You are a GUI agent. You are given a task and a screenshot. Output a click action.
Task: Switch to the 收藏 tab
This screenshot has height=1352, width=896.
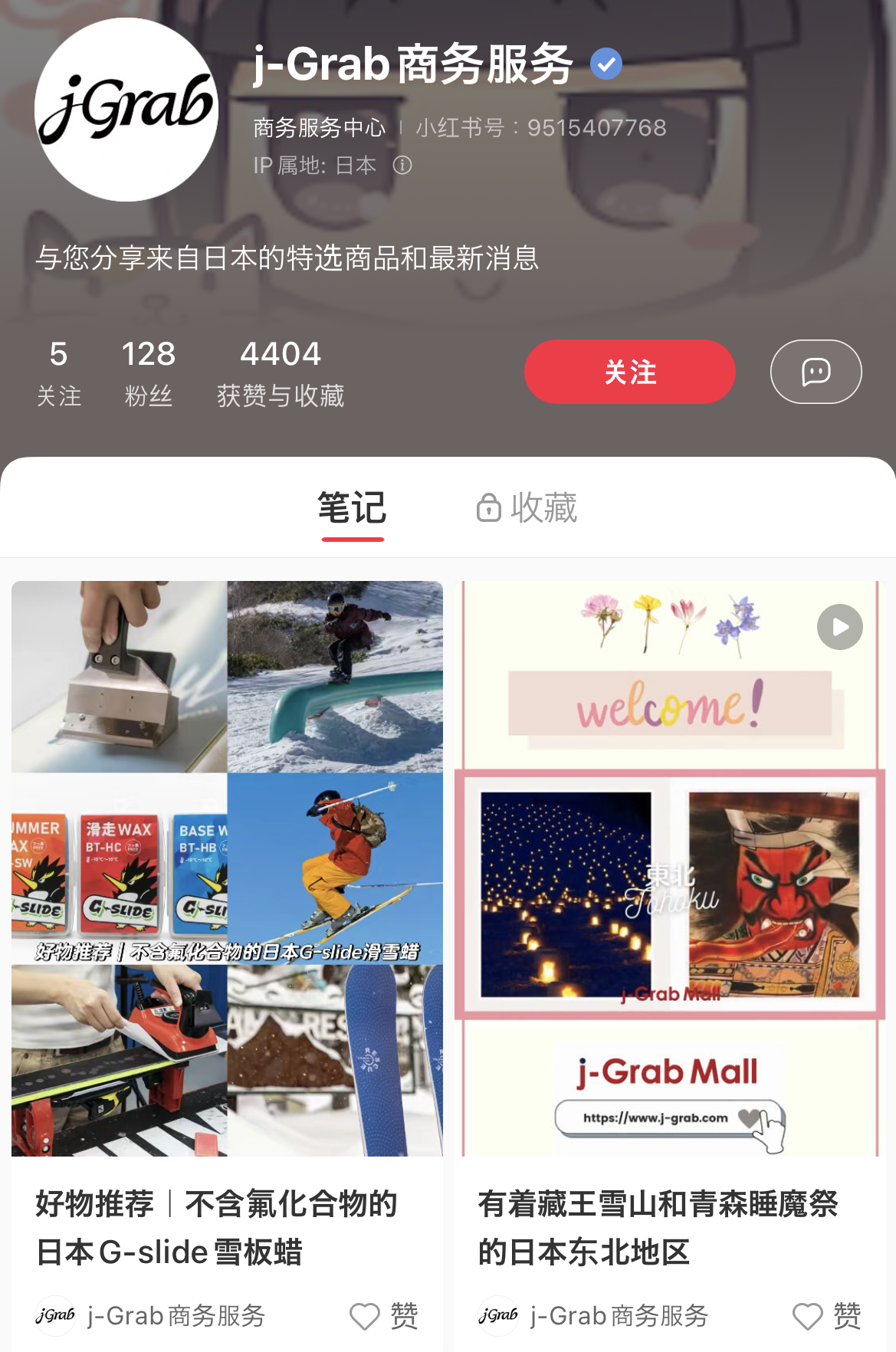[527, 509]
